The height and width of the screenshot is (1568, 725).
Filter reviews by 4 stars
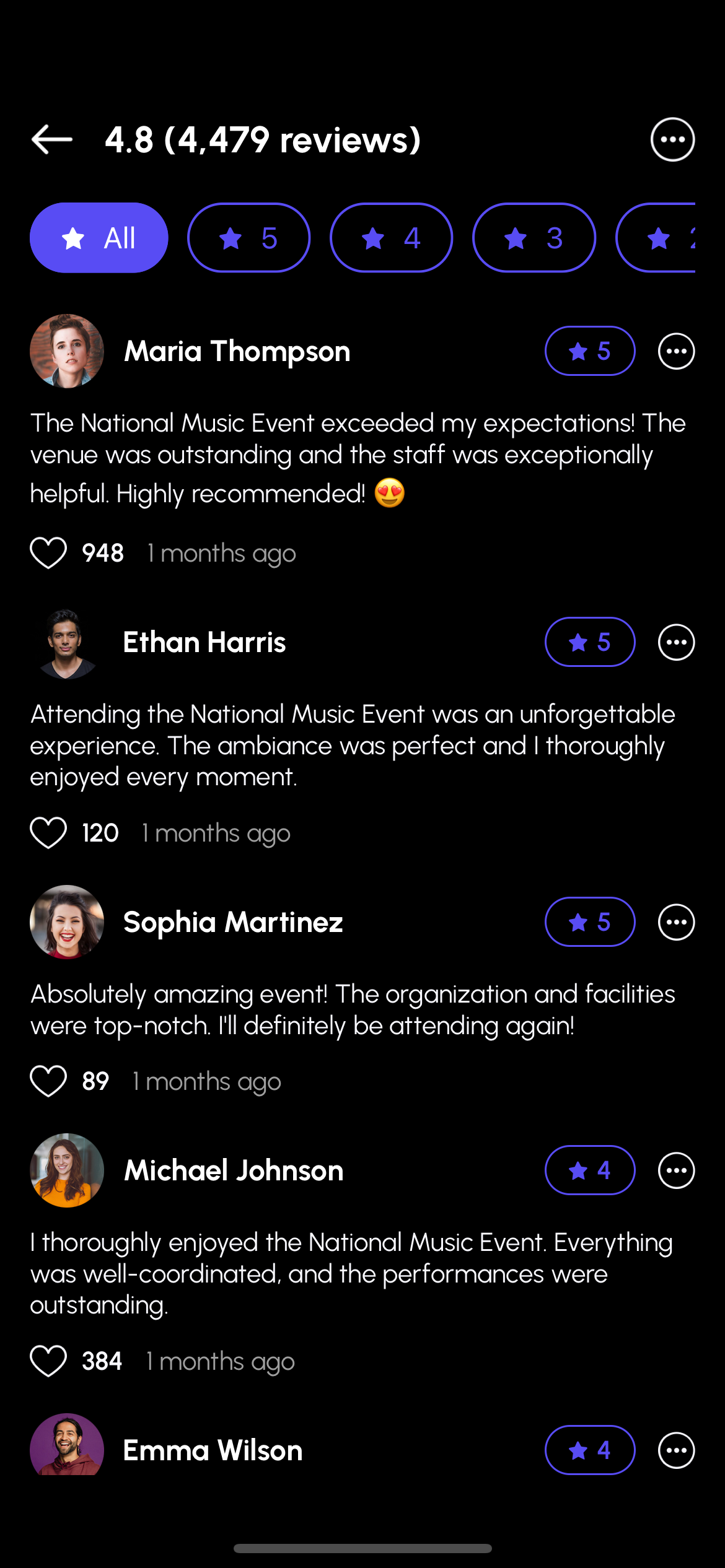(x=391, y=238)
